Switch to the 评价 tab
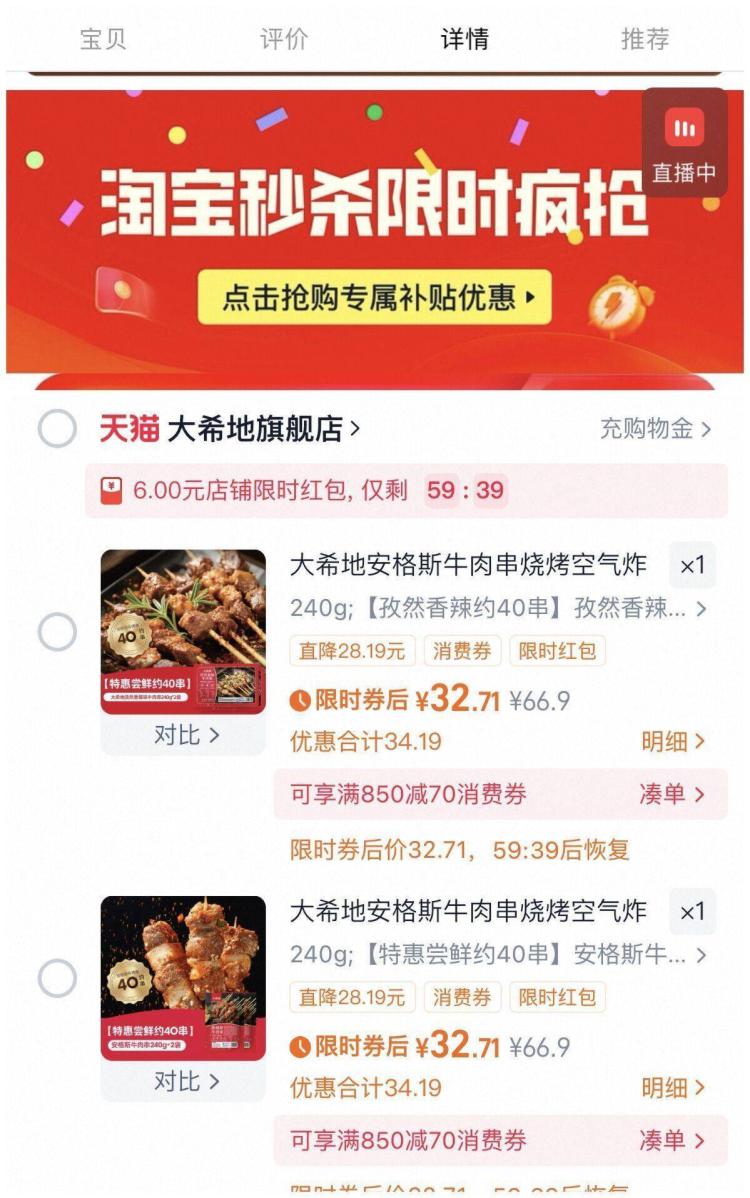Viewport: 750px width, 1198px height. pos(282,39)
